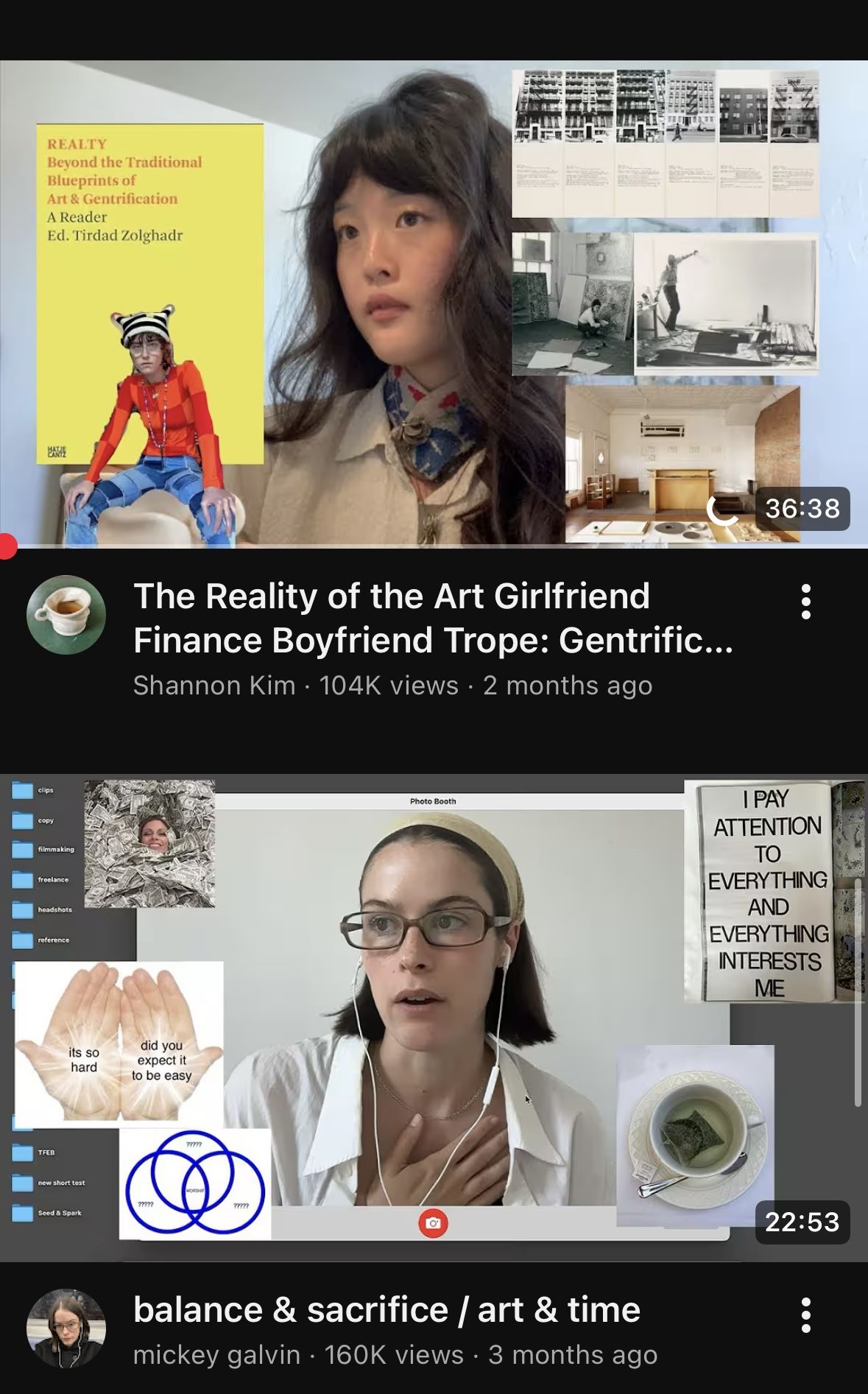This screenshot has width=868, height=1394.
Task: View mickey galvin's channel avatar
Action: click(66, 1328)
